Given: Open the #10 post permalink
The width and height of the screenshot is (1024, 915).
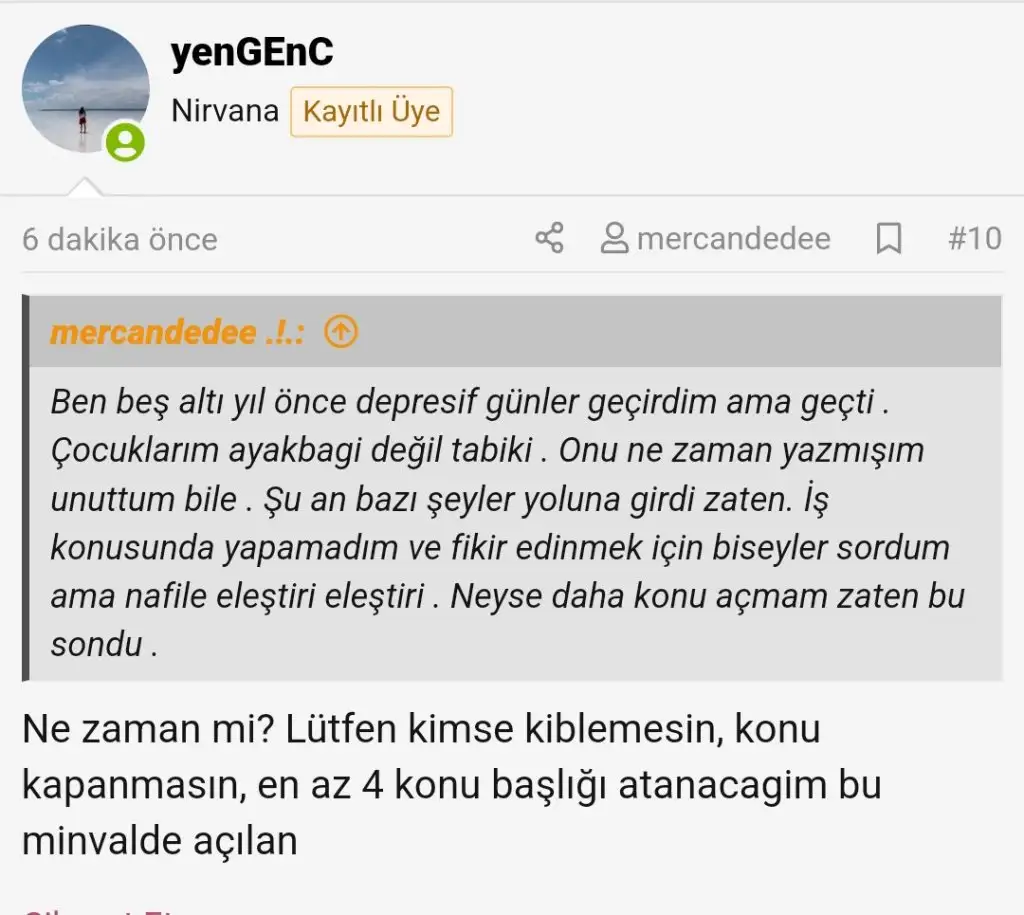Looking at the screenshot, I should pos(973,239).
